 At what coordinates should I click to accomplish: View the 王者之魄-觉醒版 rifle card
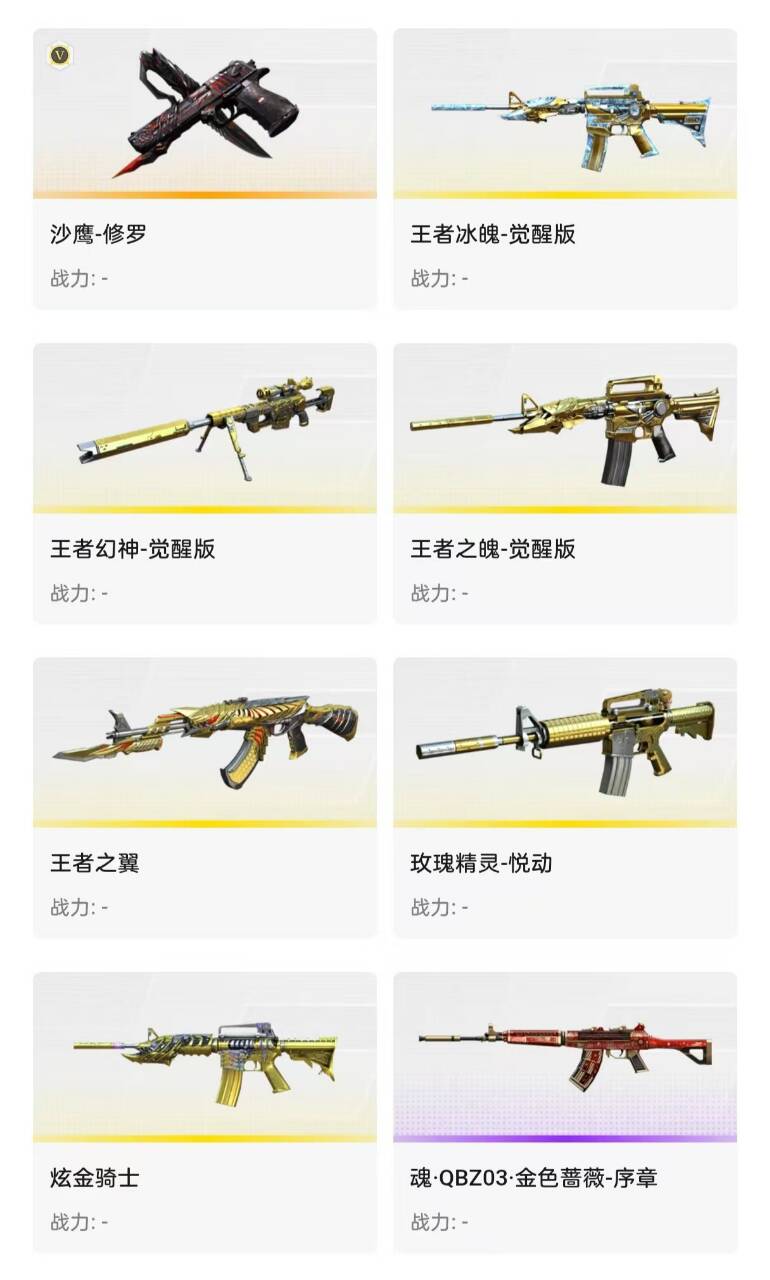pyautogui.click(x=565, y=484)
